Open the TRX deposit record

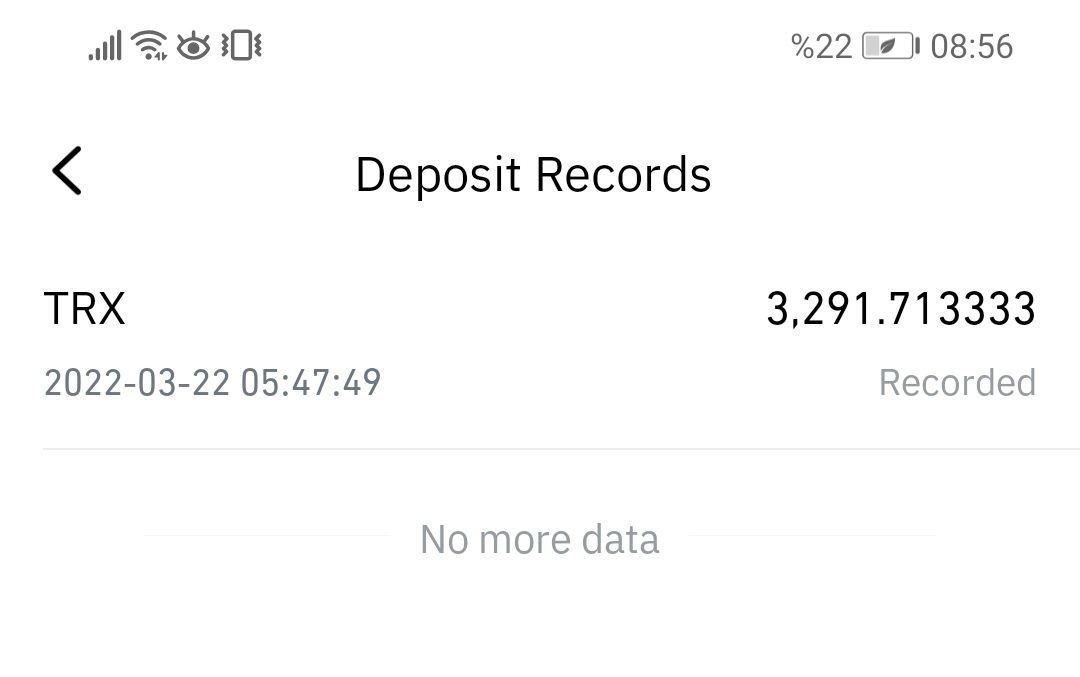540,345
